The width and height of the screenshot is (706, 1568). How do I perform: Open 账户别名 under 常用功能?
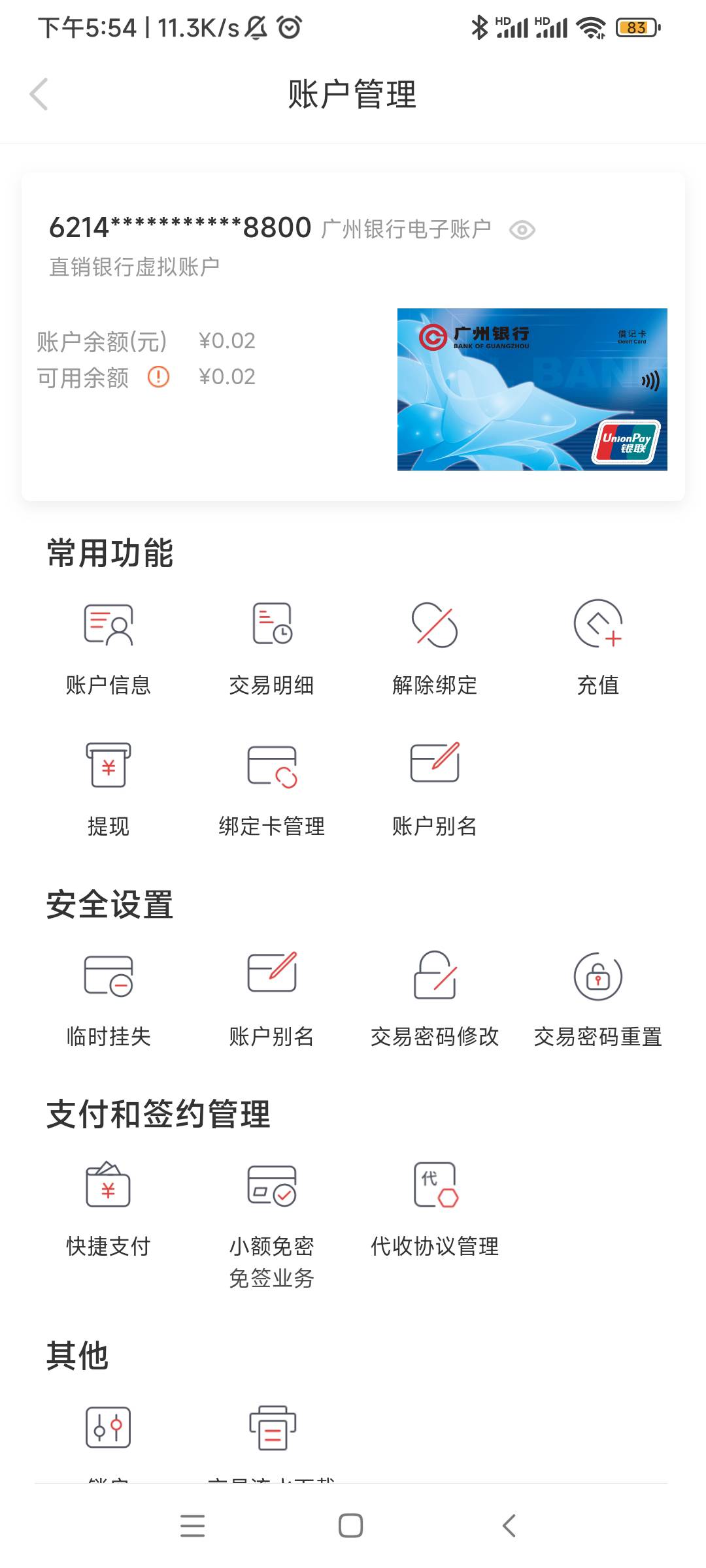(x=435, y=789)
